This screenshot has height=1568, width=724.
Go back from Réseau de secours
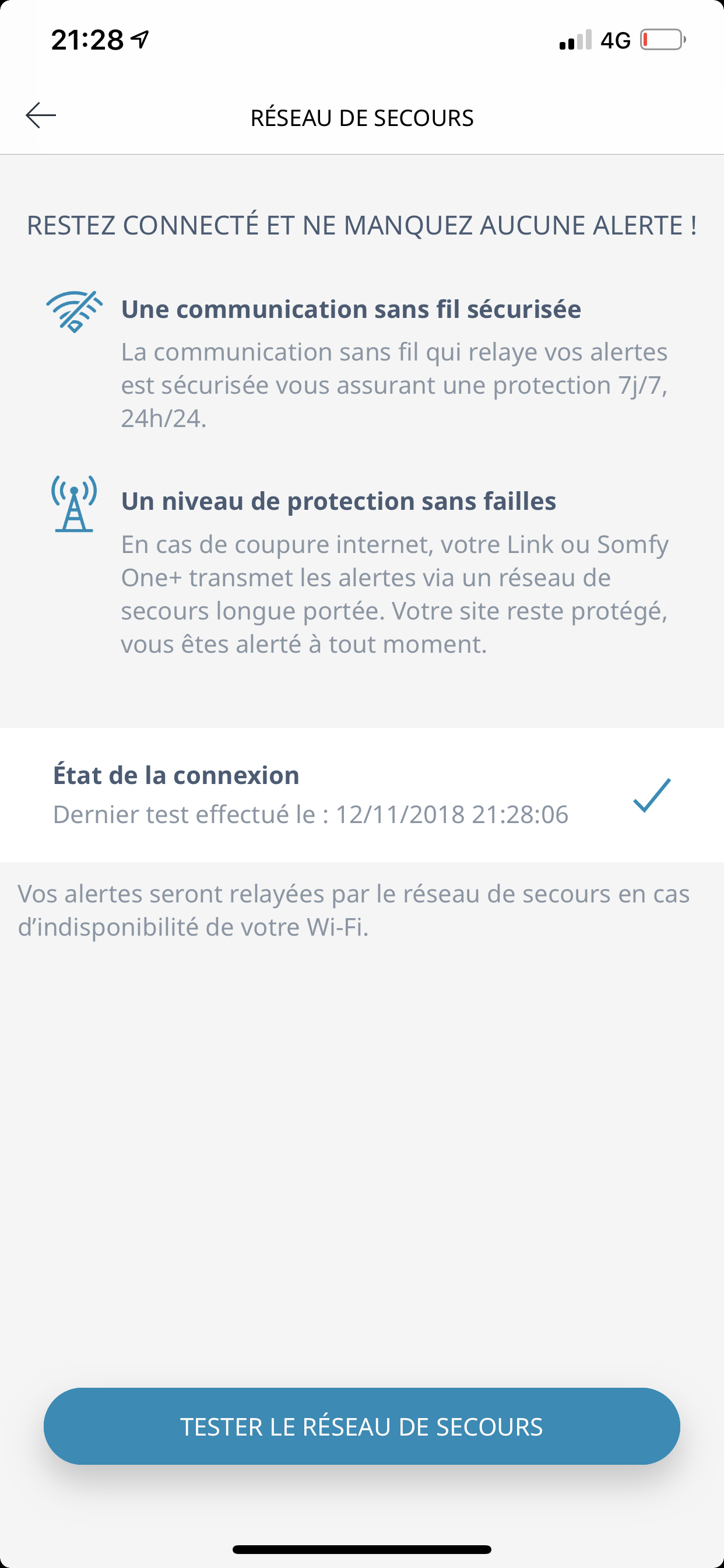[x=41, y=116]
